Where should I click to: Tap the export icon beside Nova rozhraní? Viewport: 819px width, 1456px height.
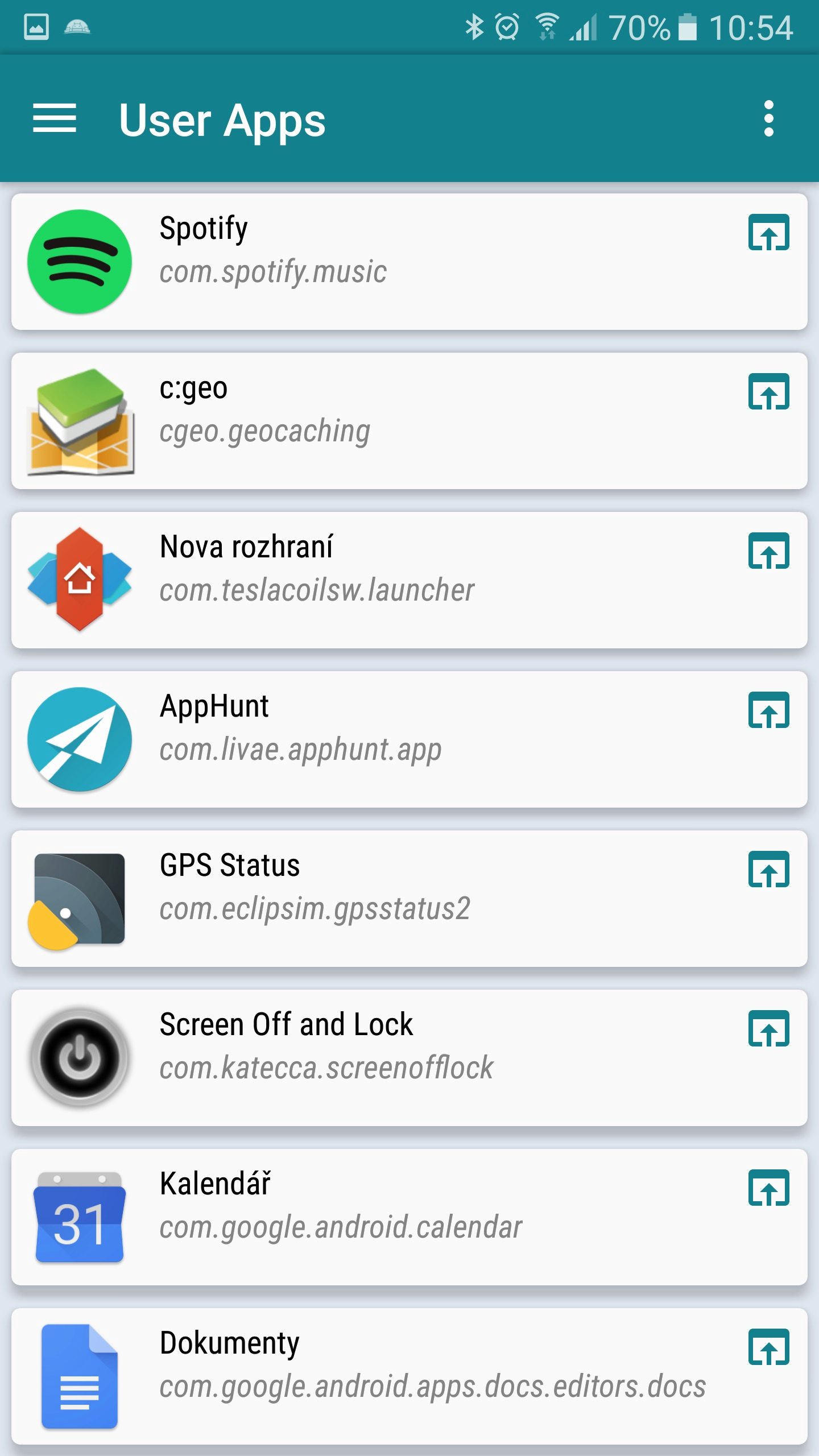[x=768, y=551]
